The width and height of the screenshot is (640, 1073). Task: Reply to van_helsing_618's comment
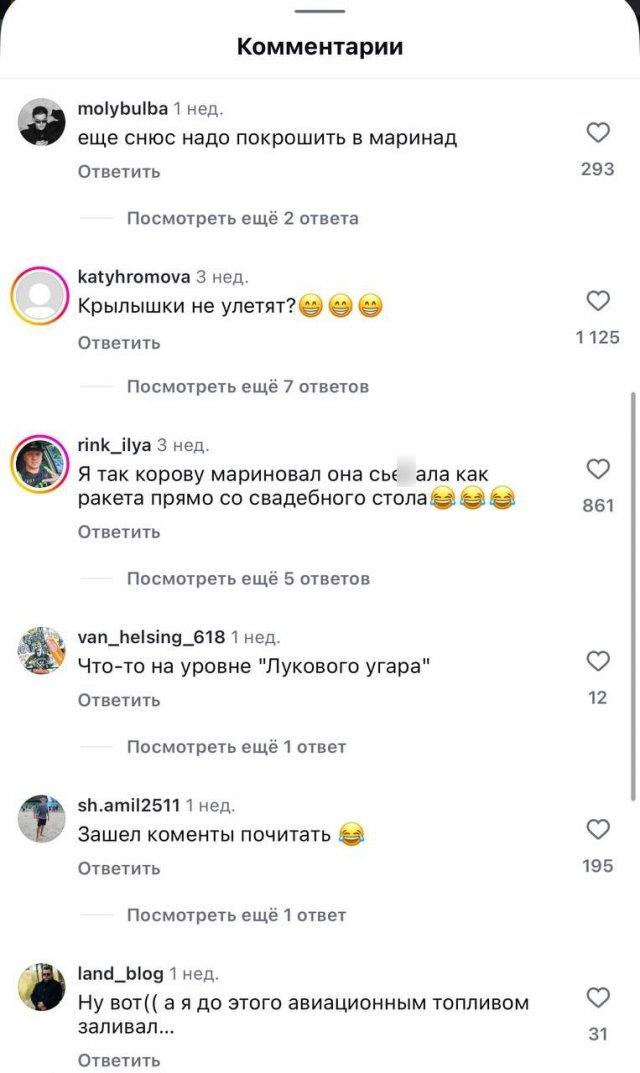point(119,700)
